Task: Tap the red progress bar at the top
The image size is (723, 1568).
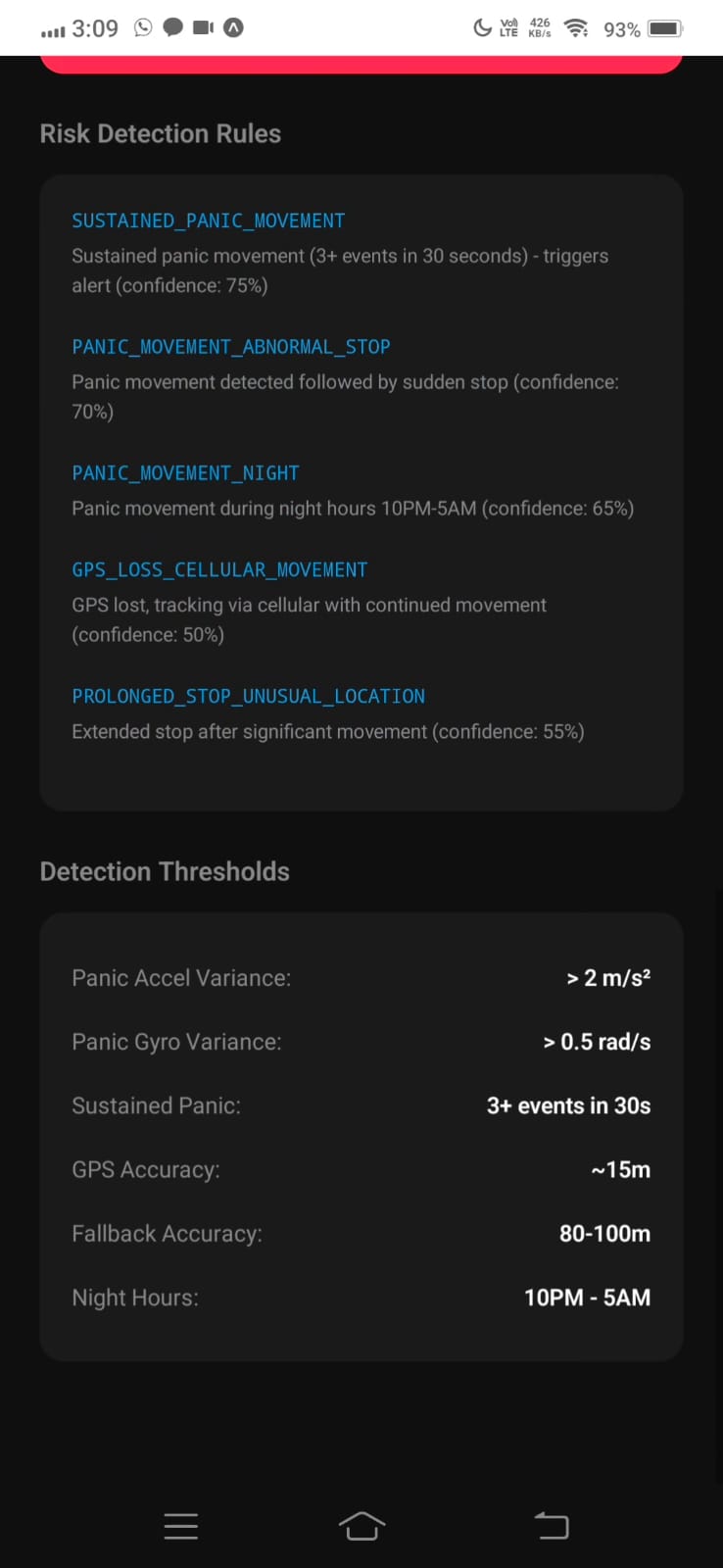Action: click(x=361, y=63)
